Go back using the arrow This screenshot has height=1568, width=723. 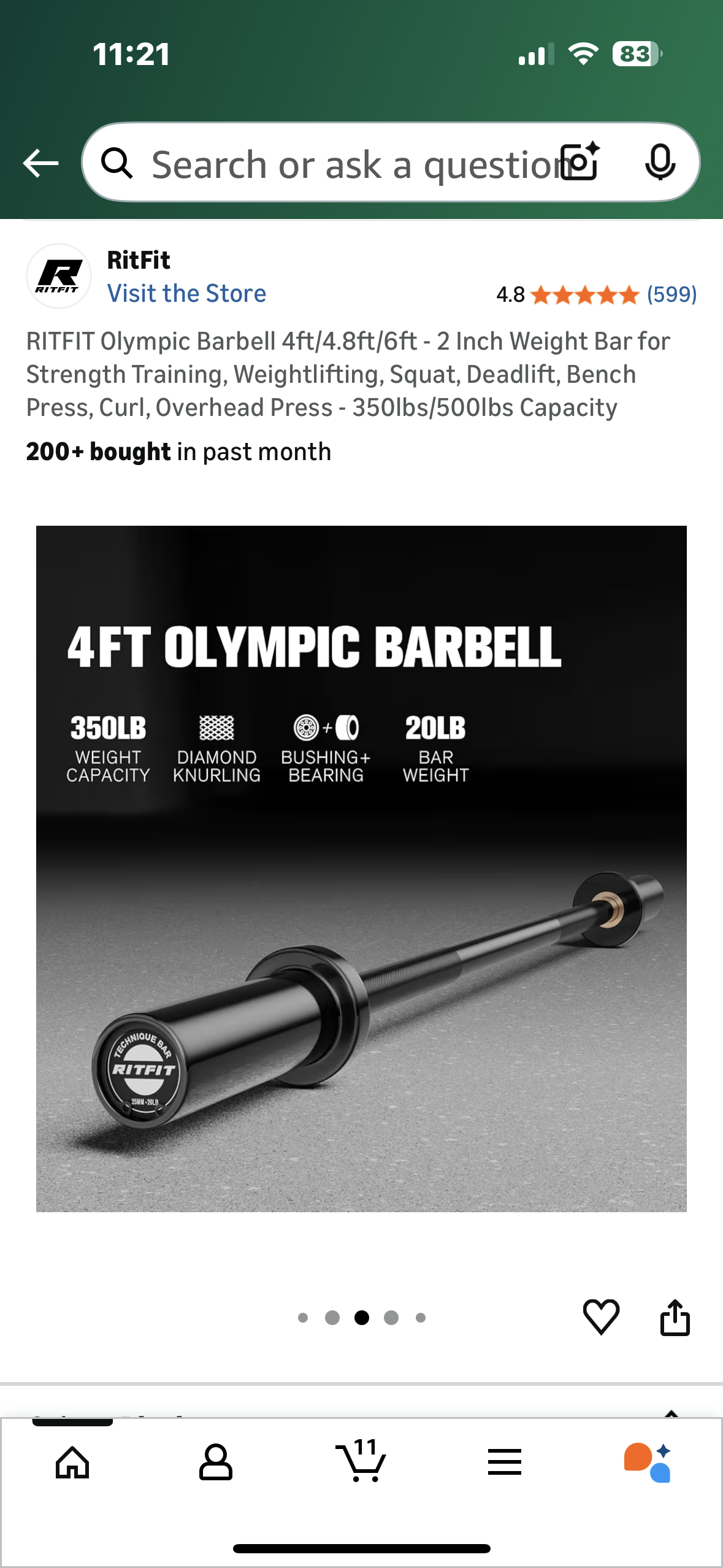click(x=40, y=163)
